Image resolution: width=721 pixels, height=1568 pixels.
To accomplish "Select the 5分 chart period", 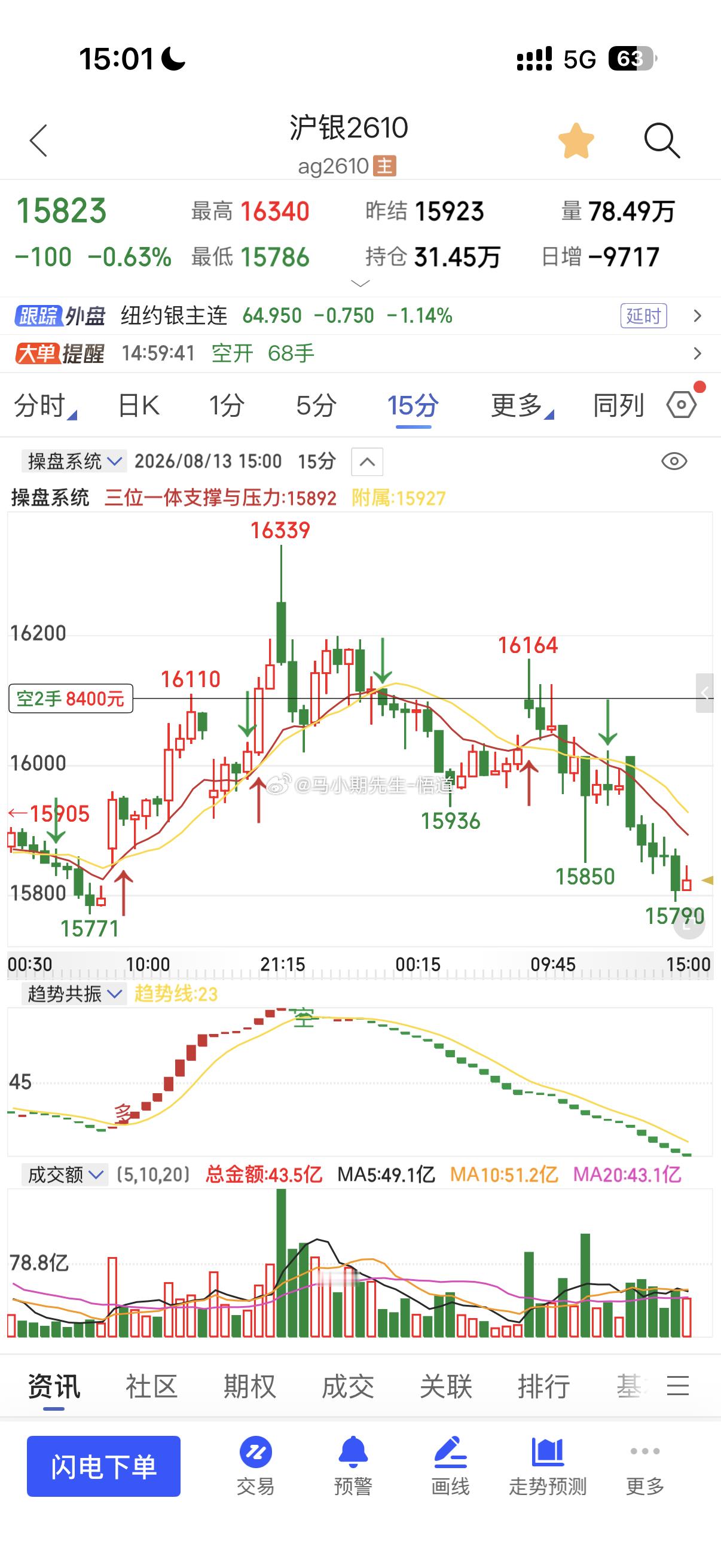I will click(x=316, y=405).
